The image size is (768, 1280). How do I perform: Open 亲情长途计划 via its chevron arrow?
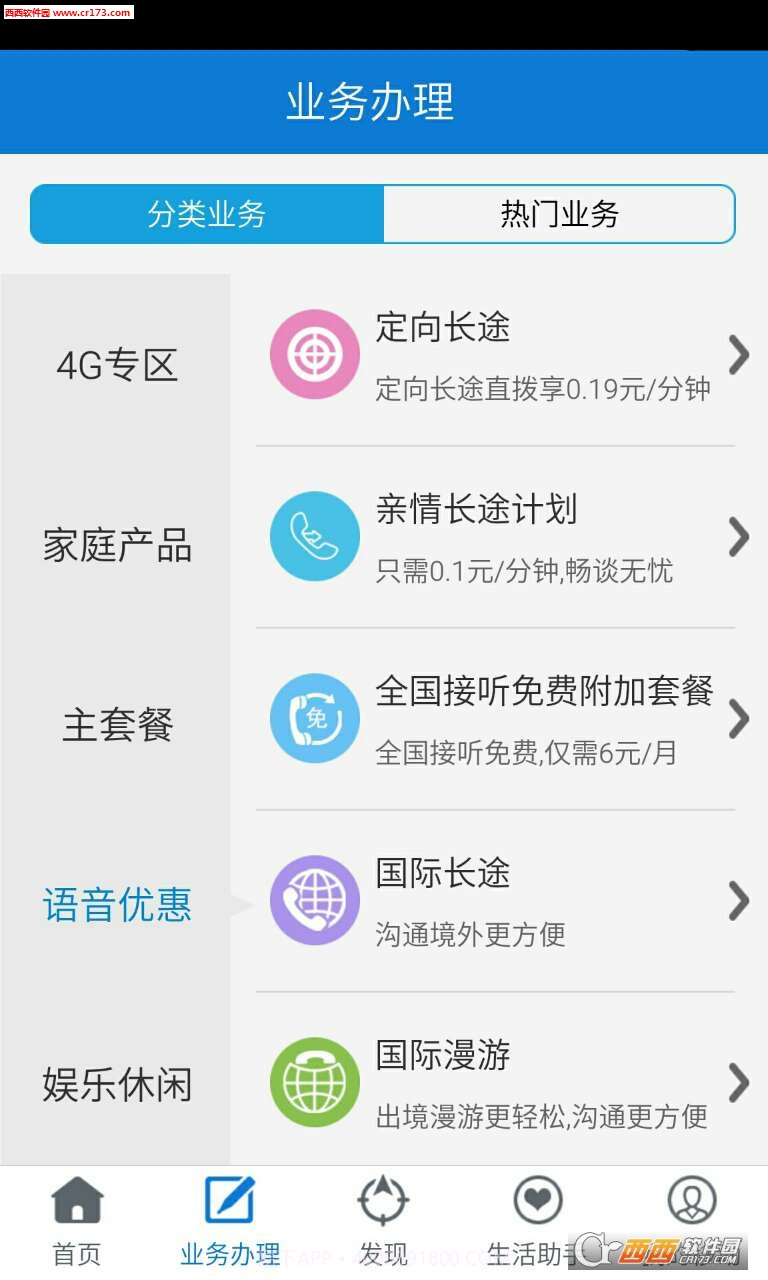pyautogui.click(x=737, y=536)
